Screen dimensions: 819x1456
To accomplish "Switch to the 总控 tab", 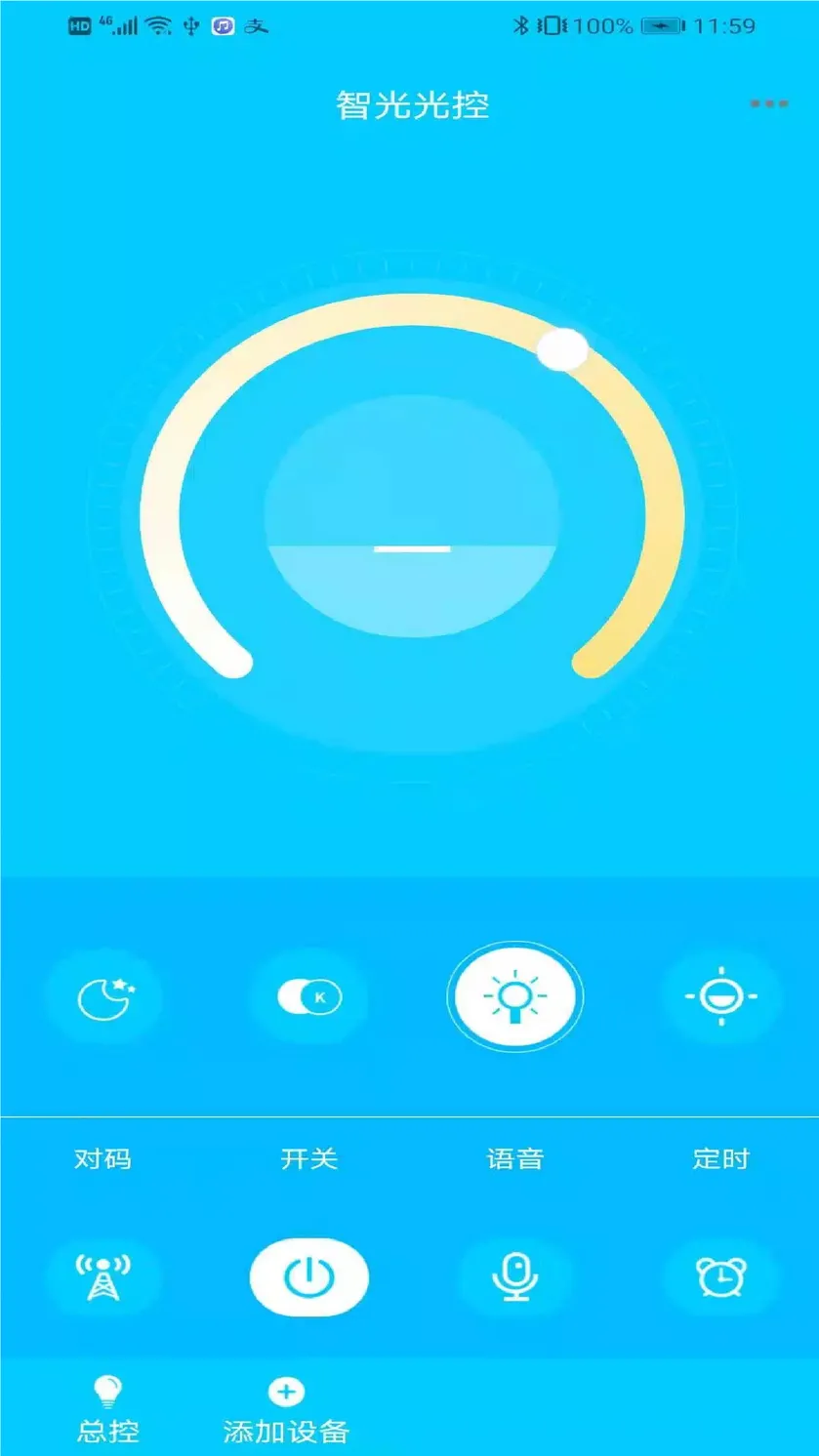I will coord(107,1409).
